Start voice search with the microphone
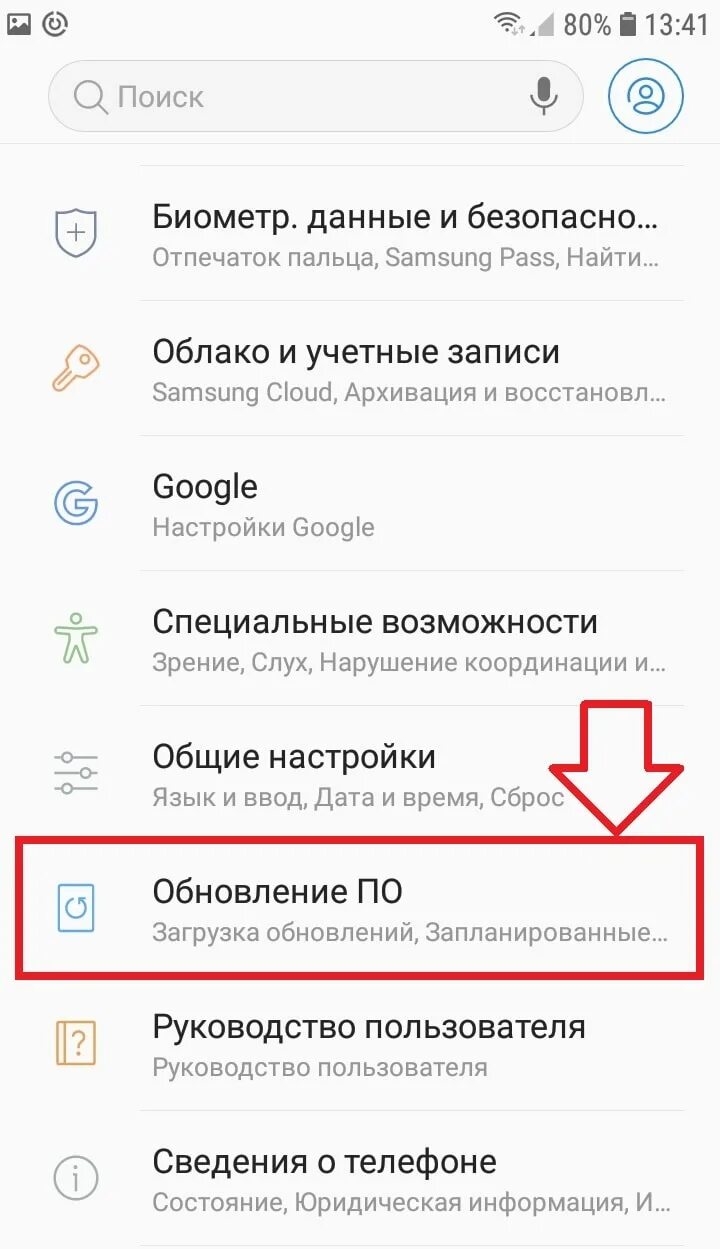The image size is (720, 1249). pyautogui.click(x=543, y=96)
